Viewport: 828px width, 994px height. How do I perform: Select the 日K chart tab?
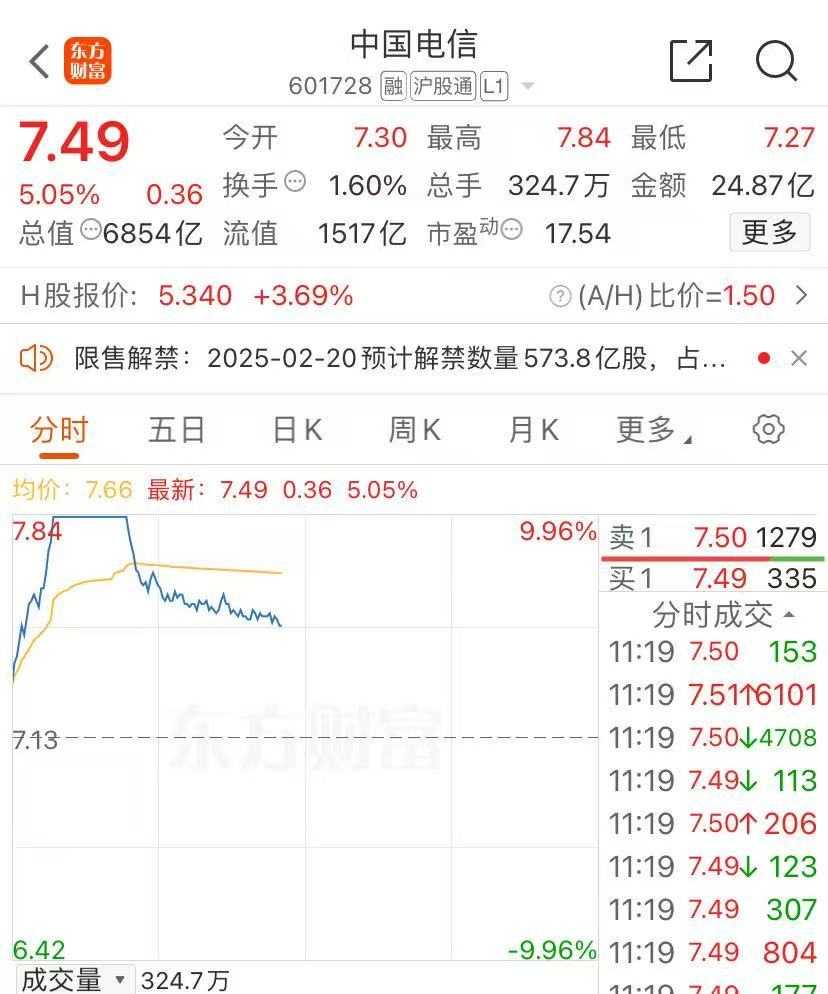pos(297,430)
